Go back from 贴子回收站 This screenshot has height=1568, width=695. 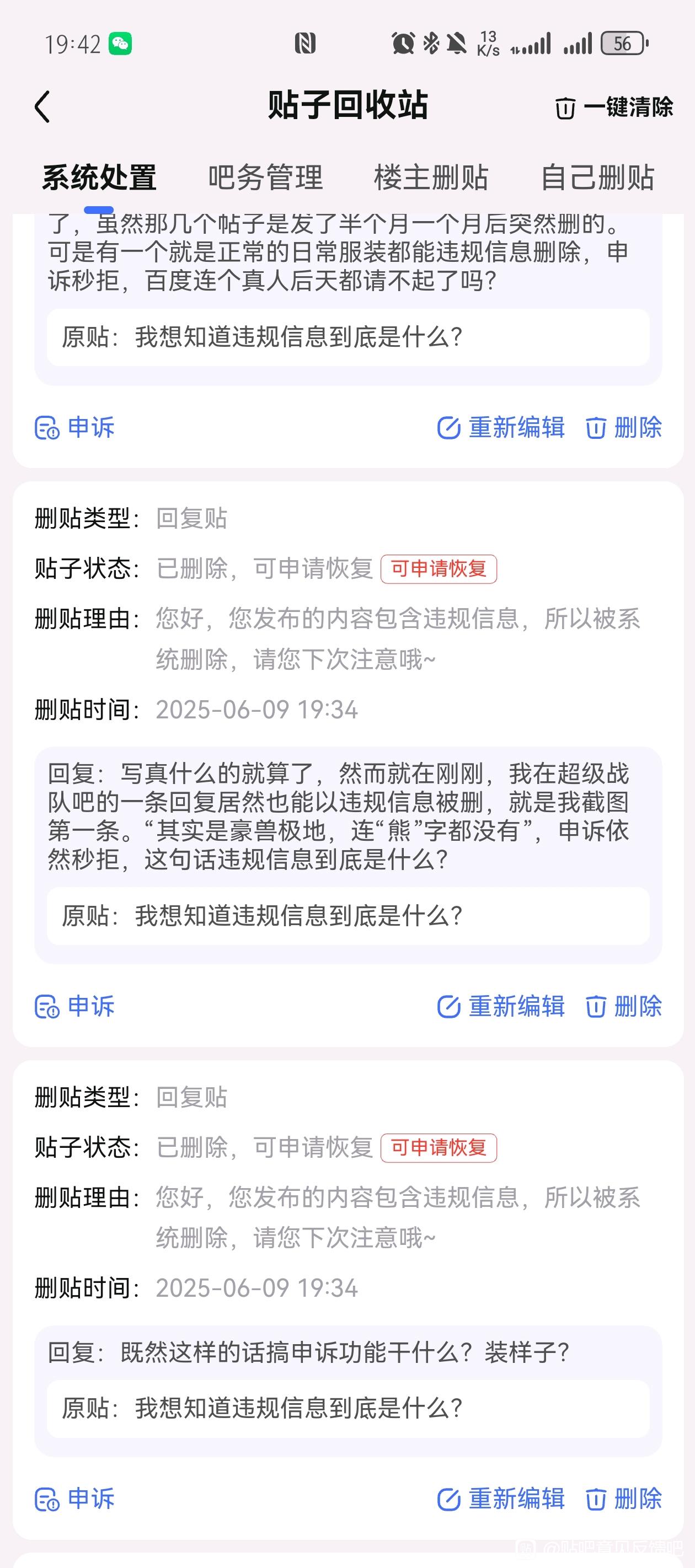click(x=42, y=107)
